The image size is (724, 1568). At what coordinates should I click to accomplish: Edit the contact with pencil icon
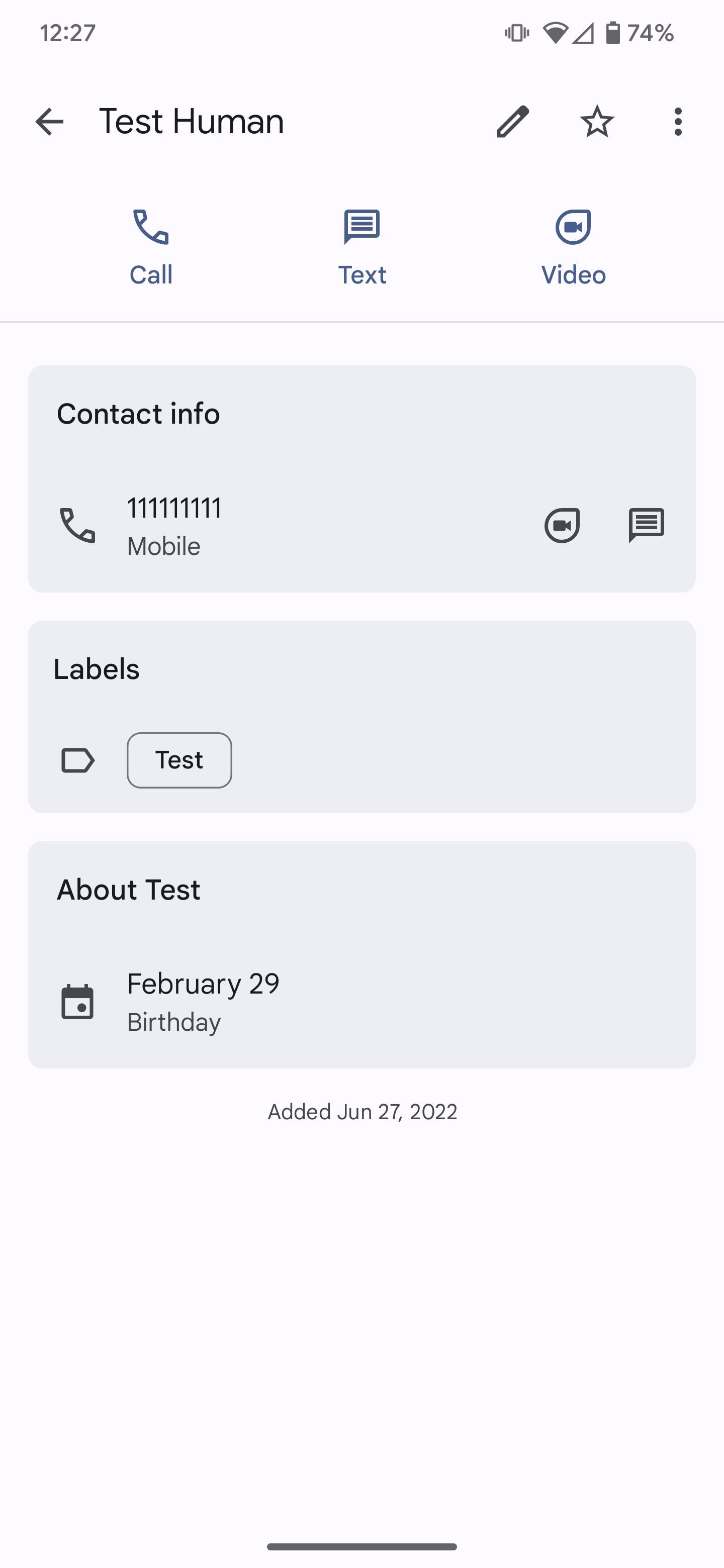(x=512, y=122)
